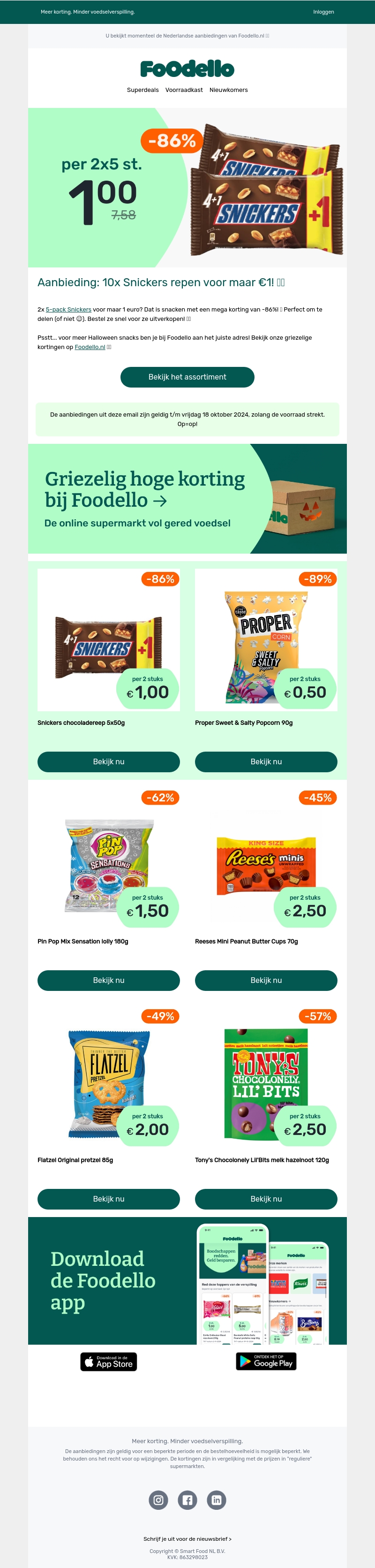Get the app on Google Play
375x1568 pixels.
pyautogui.click(x=266, y=1362)
